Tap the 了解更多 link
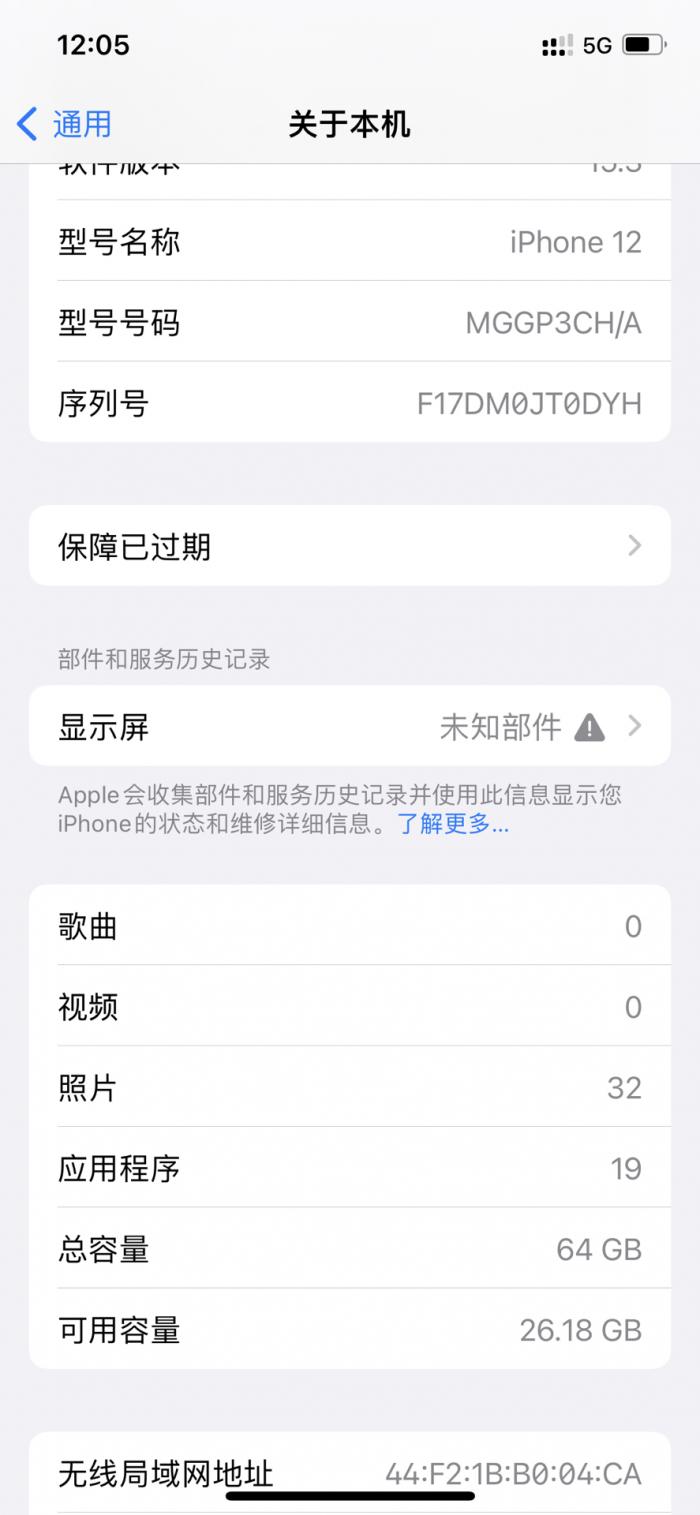This screenshot has width=700, height=1515. [x=453, y=825]
